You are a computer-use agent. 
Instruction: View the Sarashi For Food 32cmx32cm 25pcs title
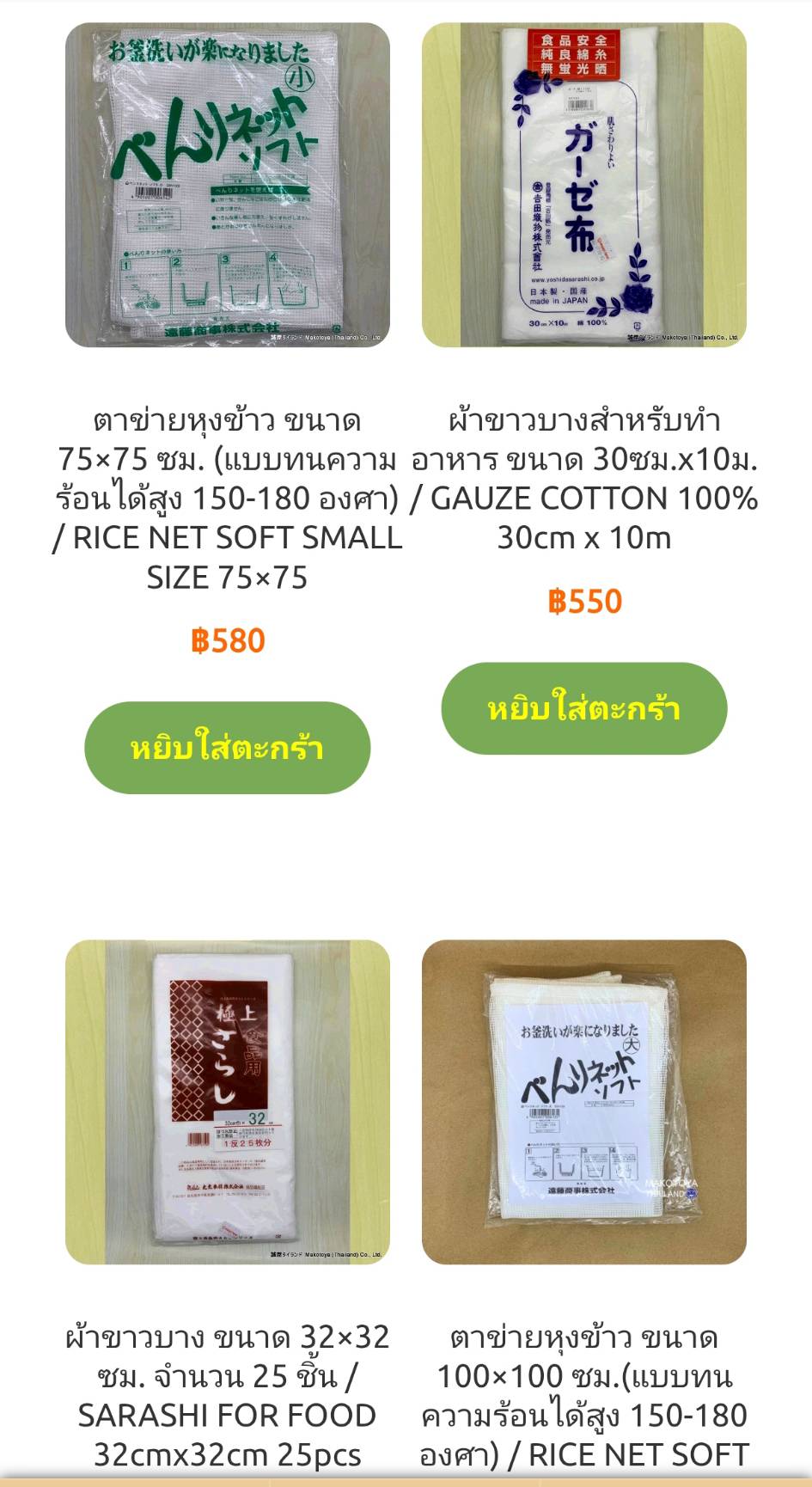(x=228, y=1395)
